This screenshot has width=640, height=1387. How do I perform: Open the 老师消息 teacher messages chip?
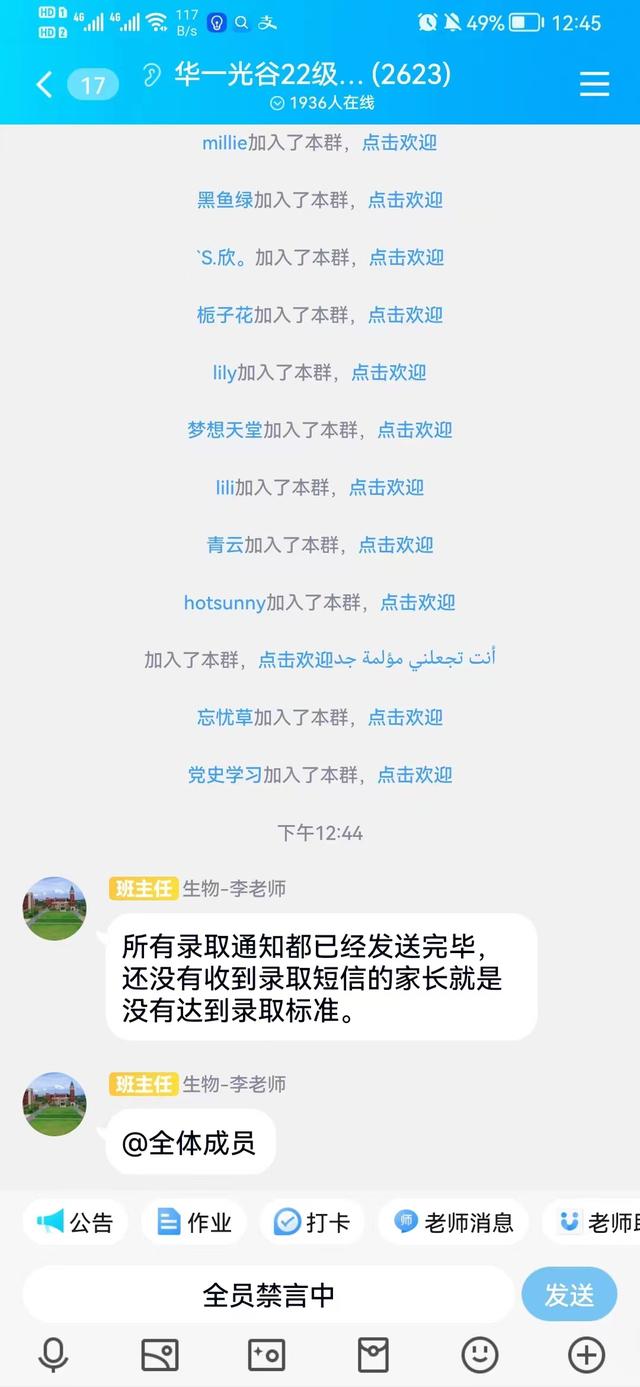coord(454,1222)
